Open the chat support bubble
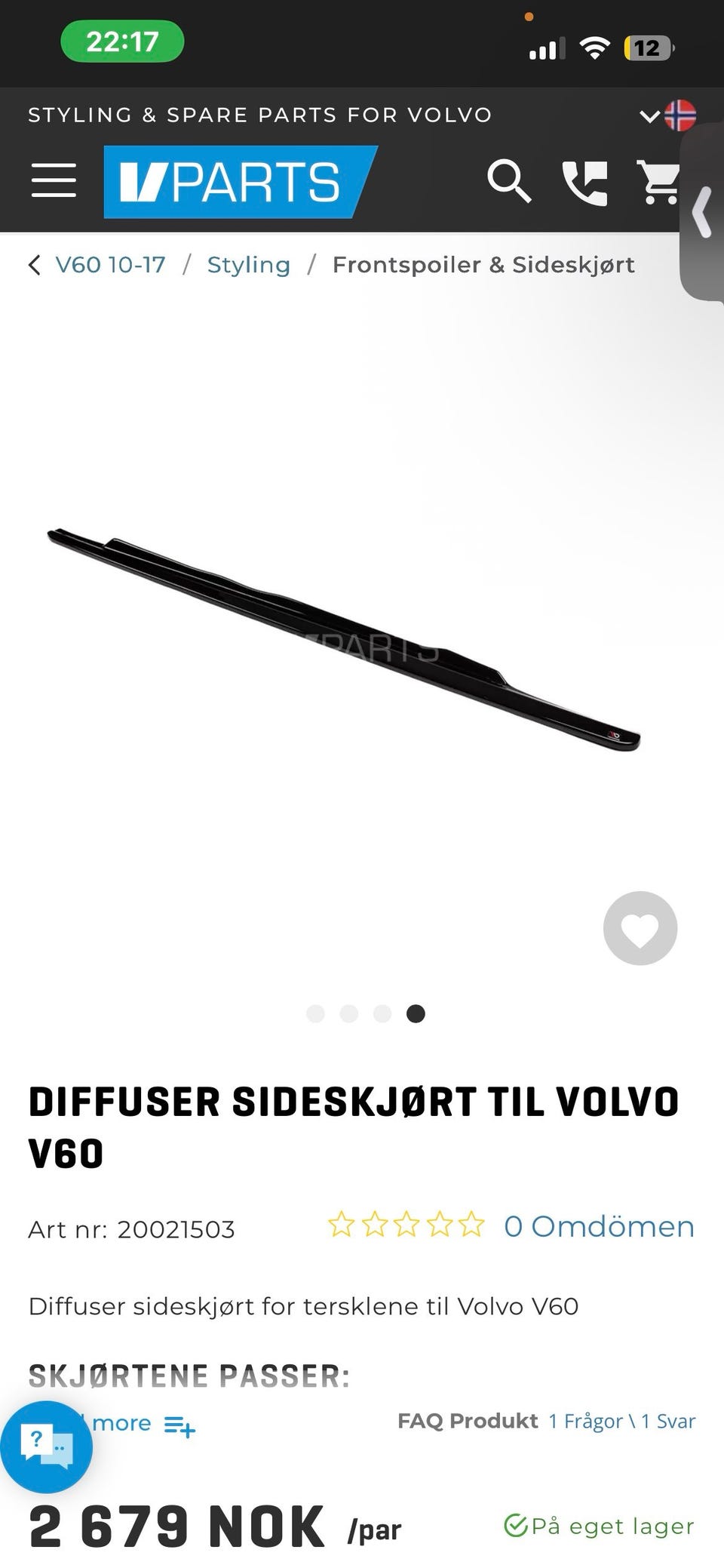Screen dimensions: 724x1568 pos(47,1445)
